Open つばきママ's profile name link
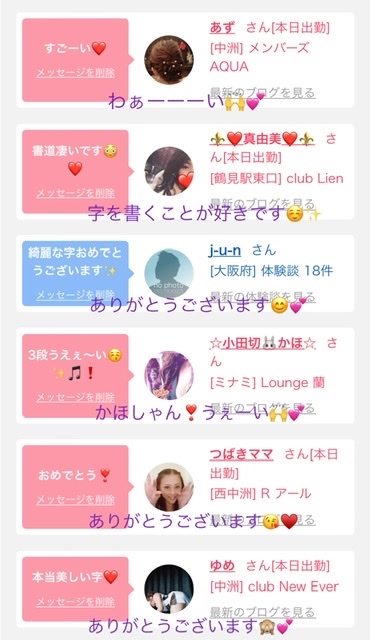The image size is (370, 640). pyautogui.click(x=241, y=454)
